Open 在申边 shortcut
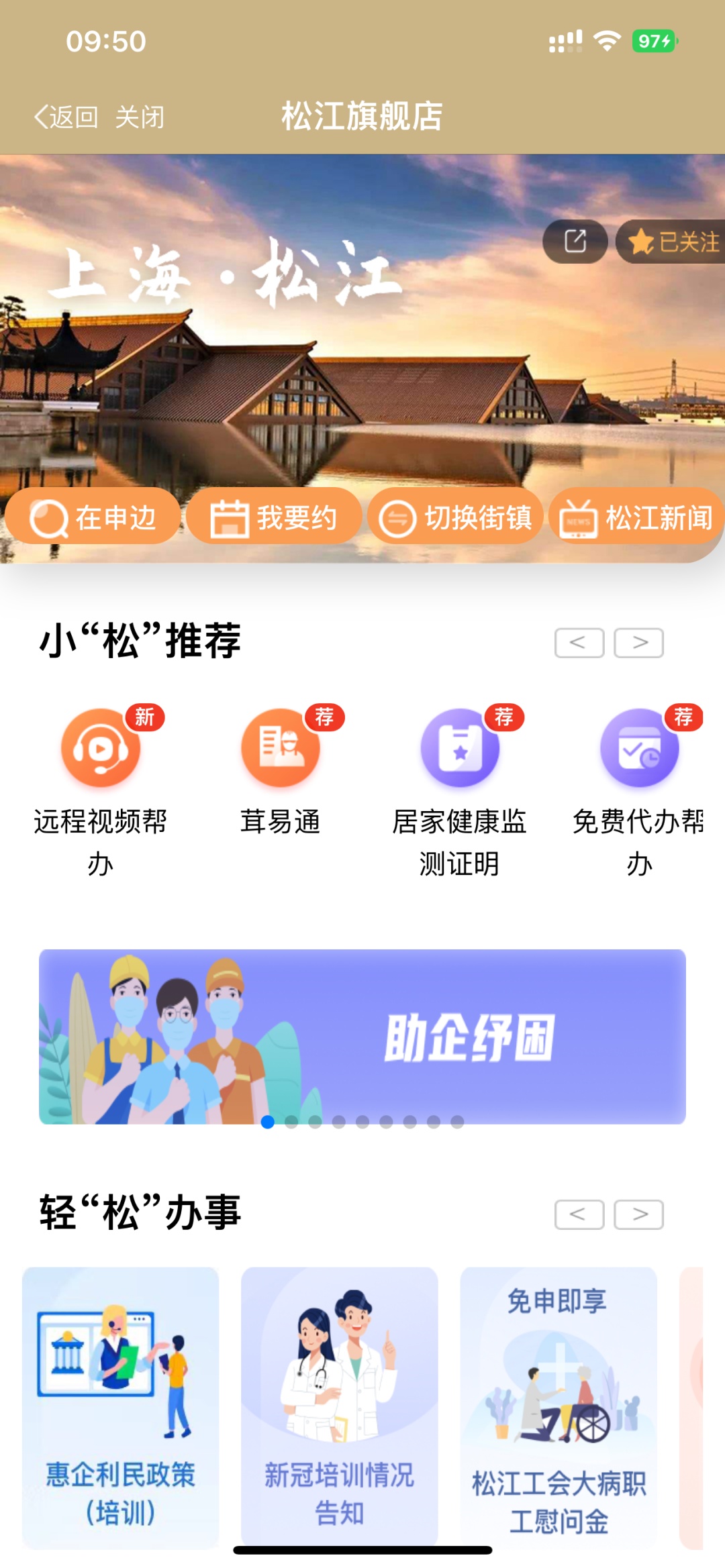The image size is (725, 1568). (x=93, y=517)
